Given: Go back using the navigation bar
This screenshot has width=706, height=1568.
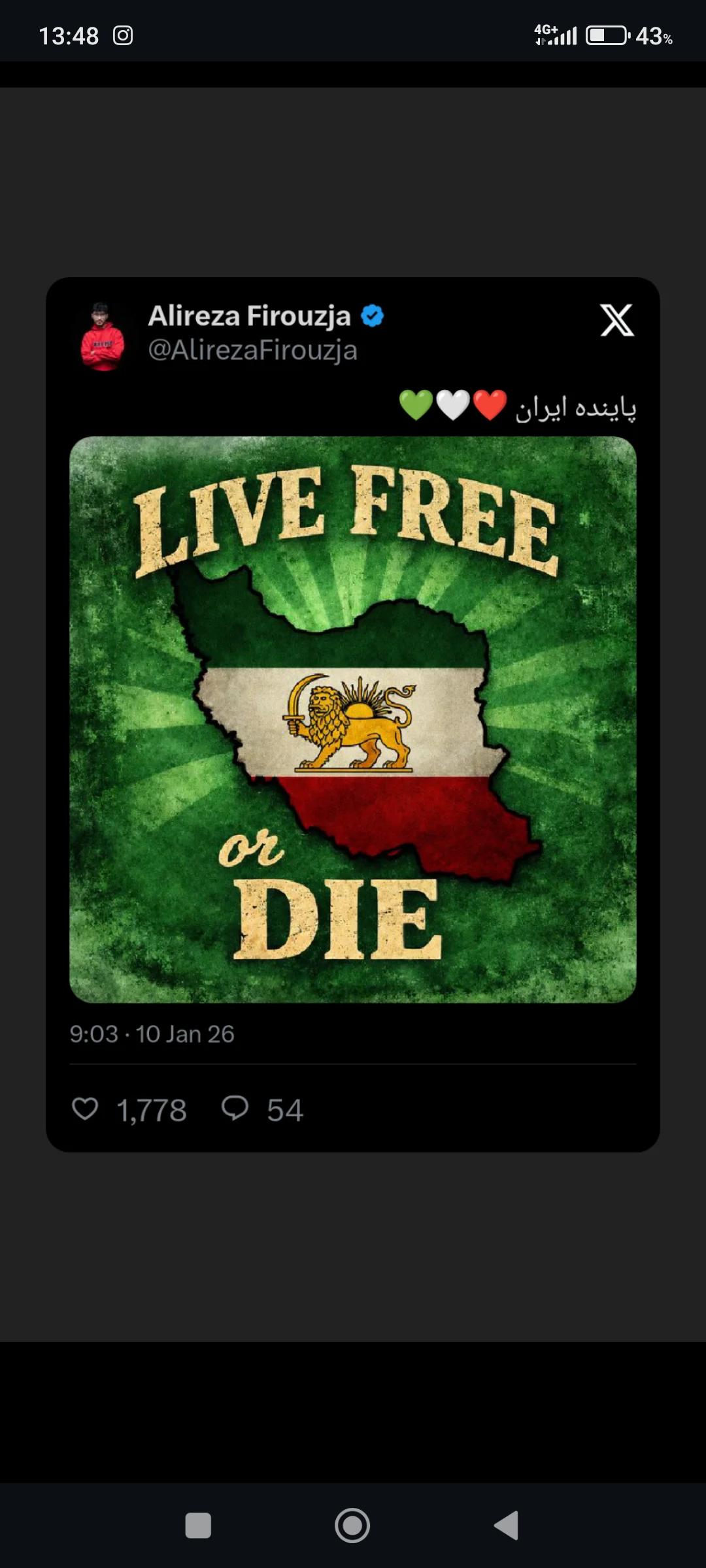Looking at the screenshot, I should (x=507, y=1526).
